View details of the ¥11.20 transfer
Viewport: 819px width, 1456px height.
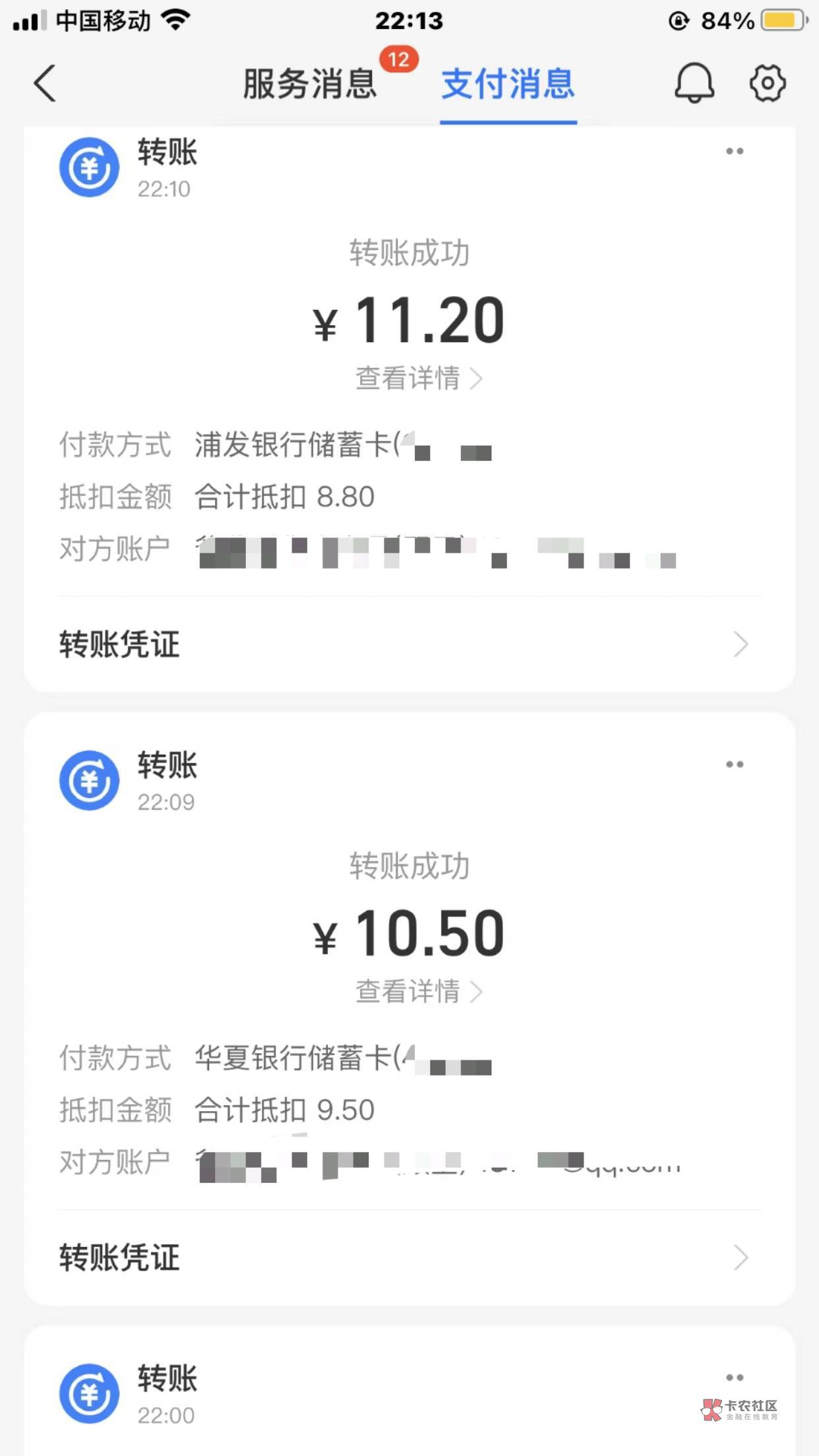418,379
